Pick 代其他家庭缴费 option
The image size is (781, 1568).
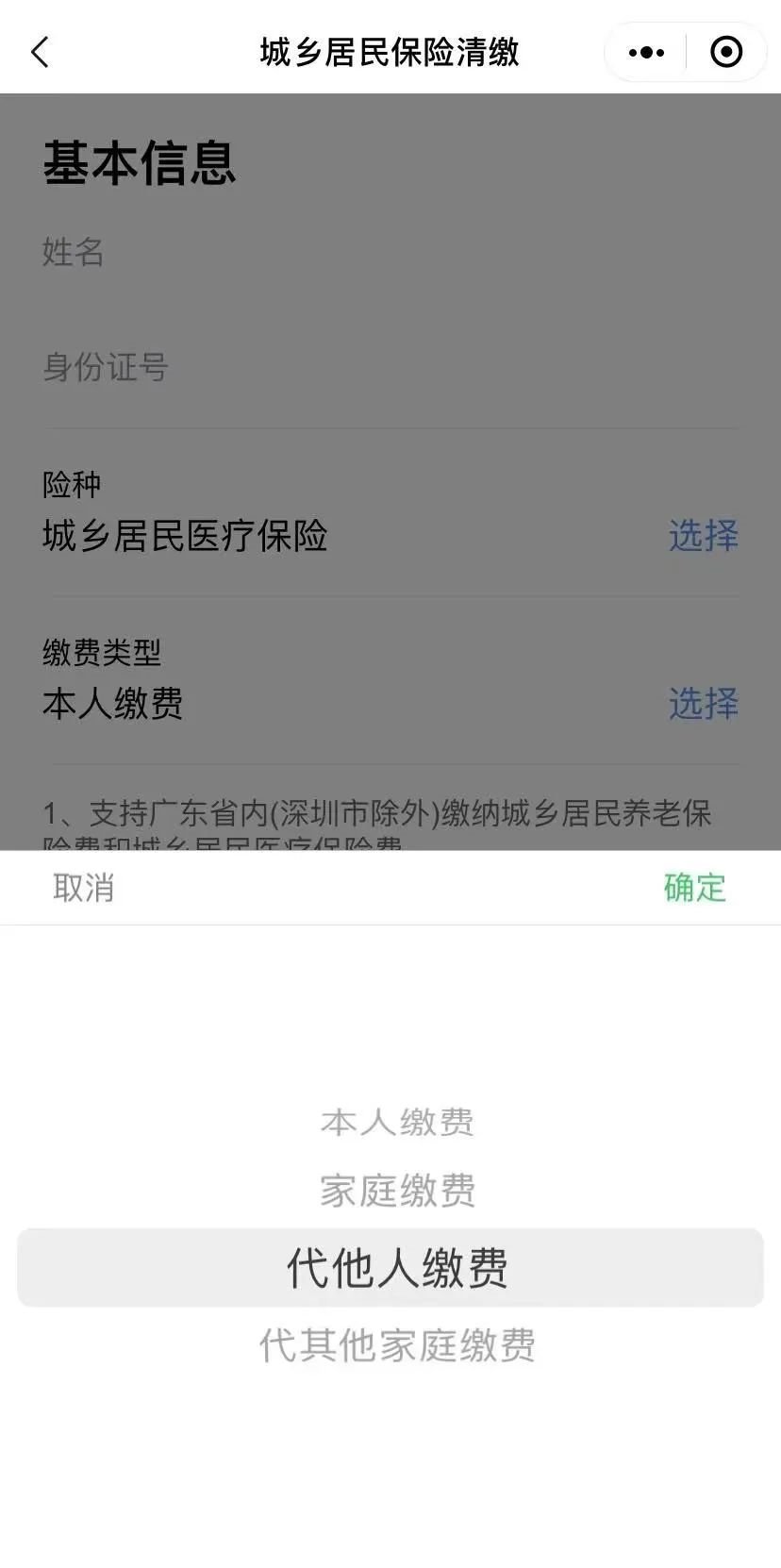(397, 1345)
